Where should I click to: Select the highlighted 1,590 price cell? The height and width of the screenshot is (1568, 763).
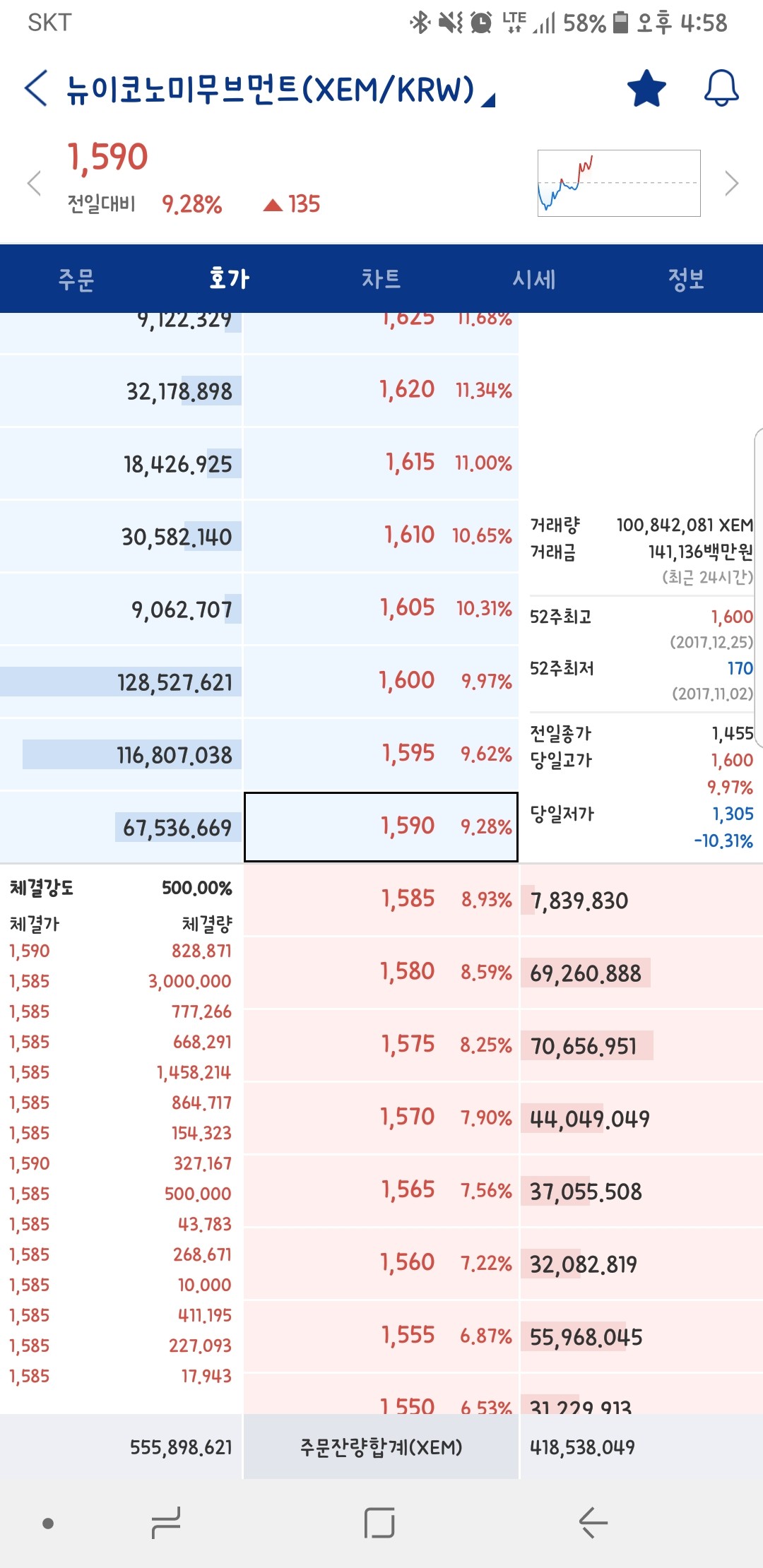click(x=381, y=826)
